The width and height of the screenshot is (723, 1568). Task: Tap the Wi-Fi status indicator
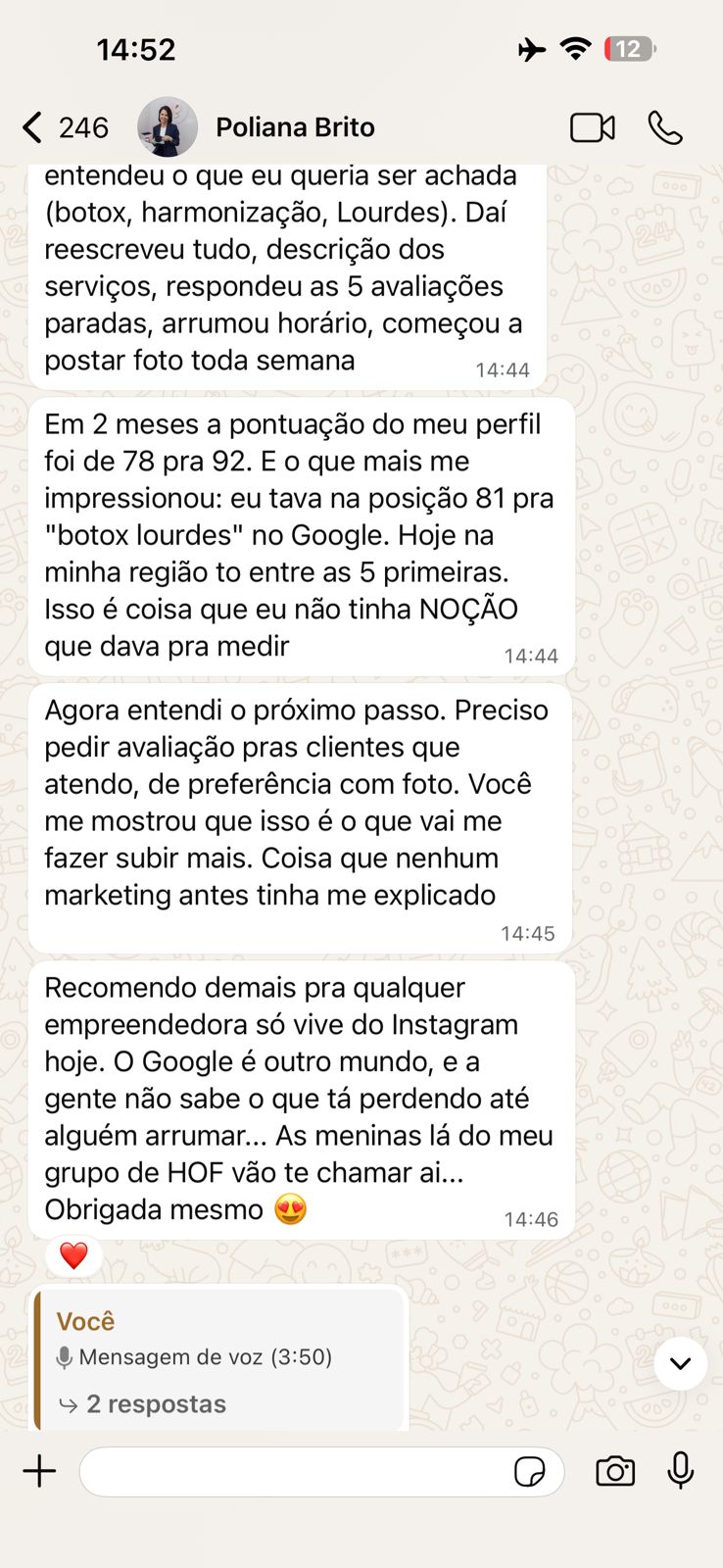pos(576,49)
